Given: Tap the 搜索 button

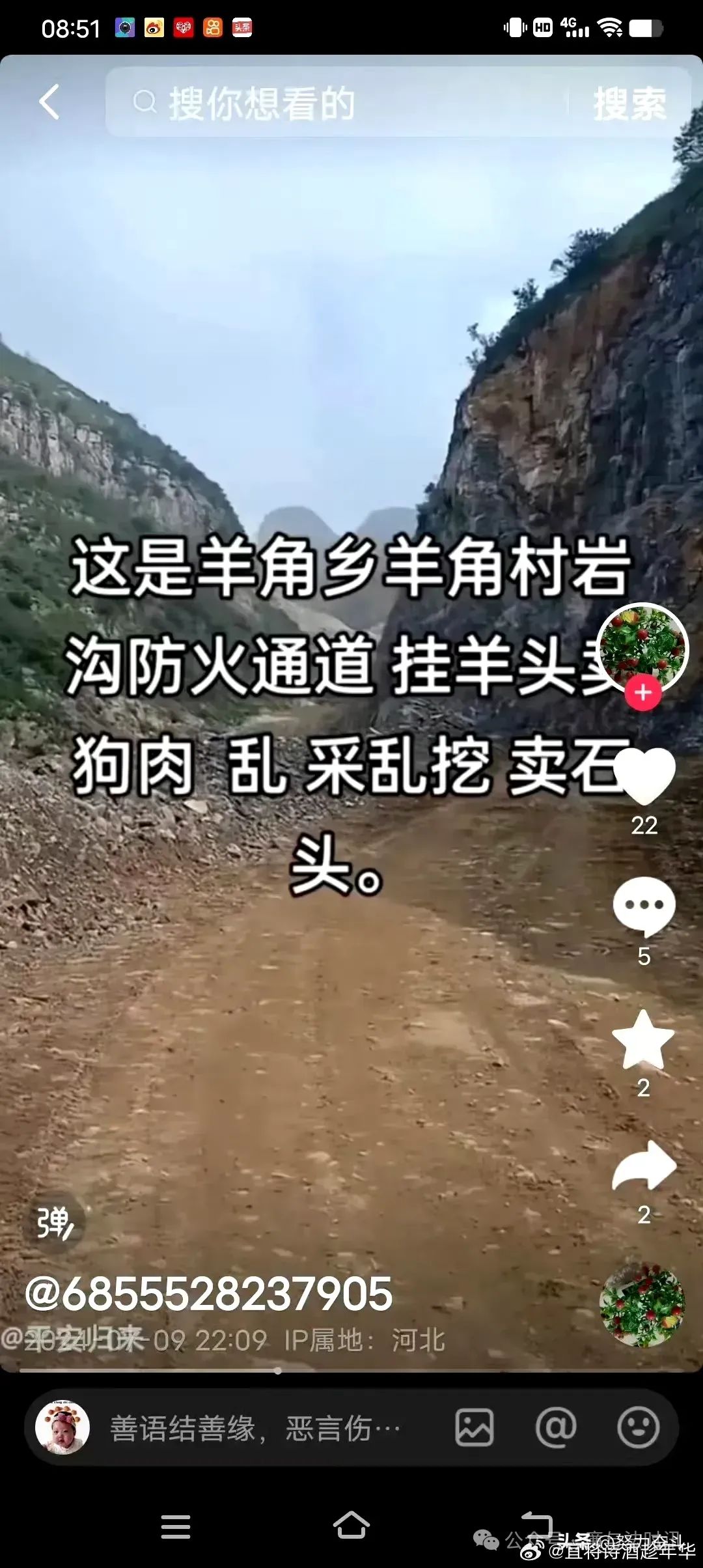Looking at the screenshot, I should pyautogui.click(x=629, y=104).
